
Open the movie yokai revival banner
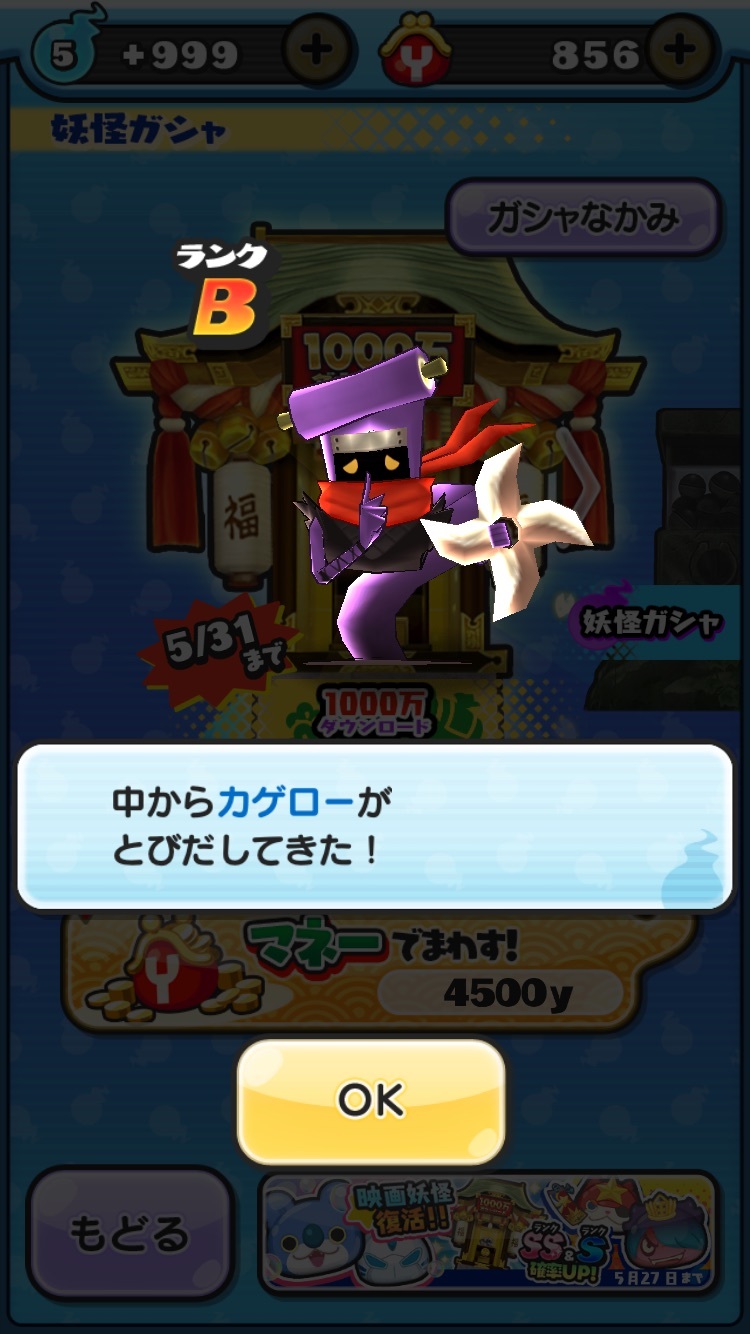click(488, 1233)
